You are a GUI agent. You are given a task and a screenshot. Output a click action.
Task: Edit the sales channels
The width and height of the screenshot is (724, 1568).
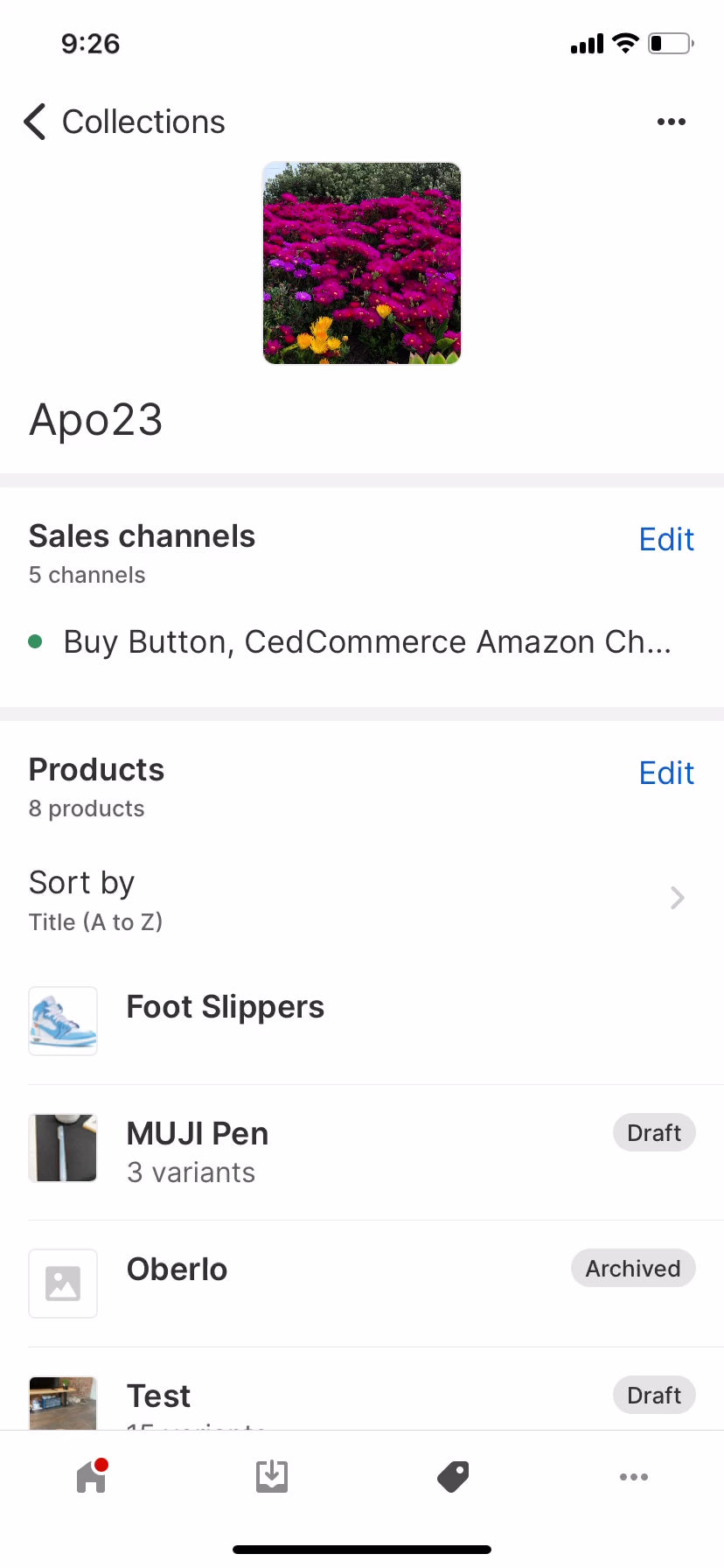(x=665, y=540)
